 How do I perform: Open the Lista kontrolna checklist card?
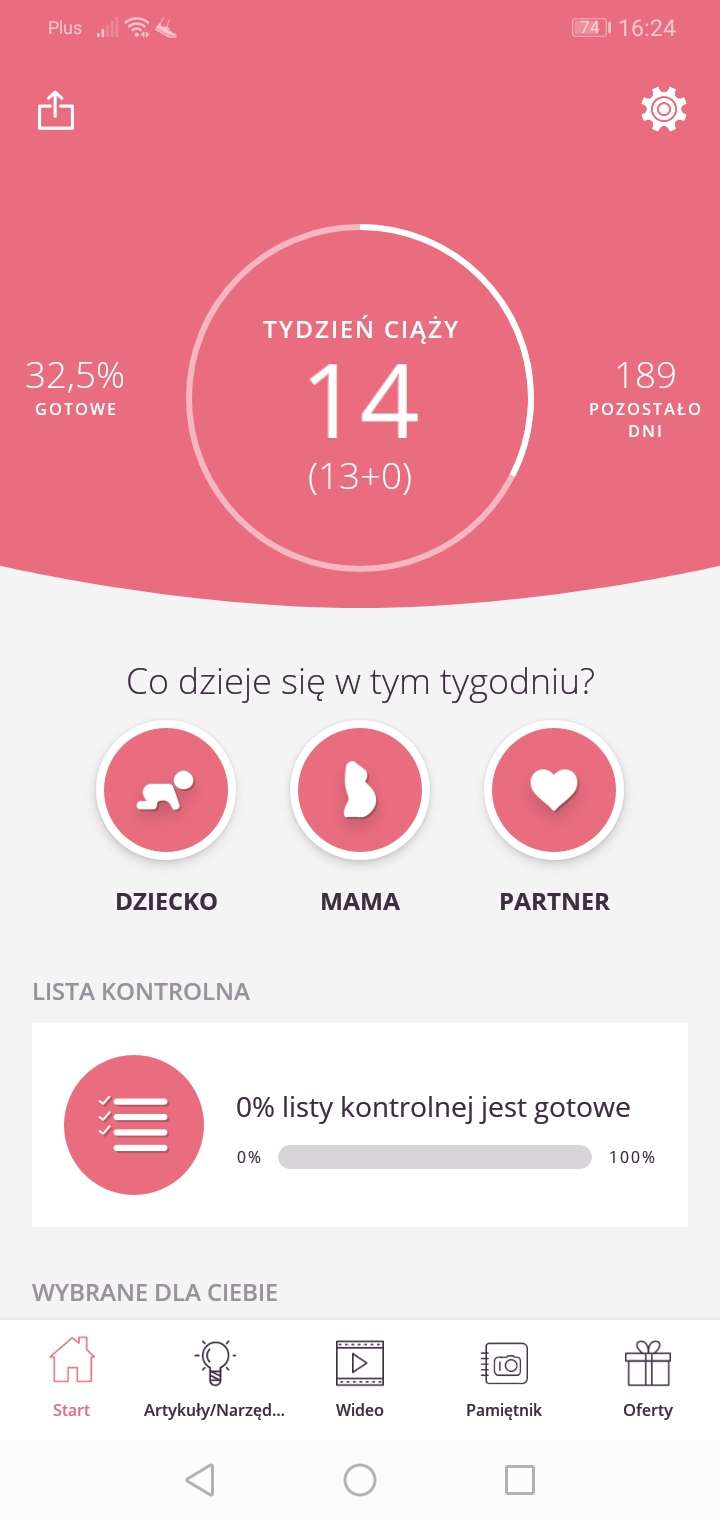[x=360, y=1124]
